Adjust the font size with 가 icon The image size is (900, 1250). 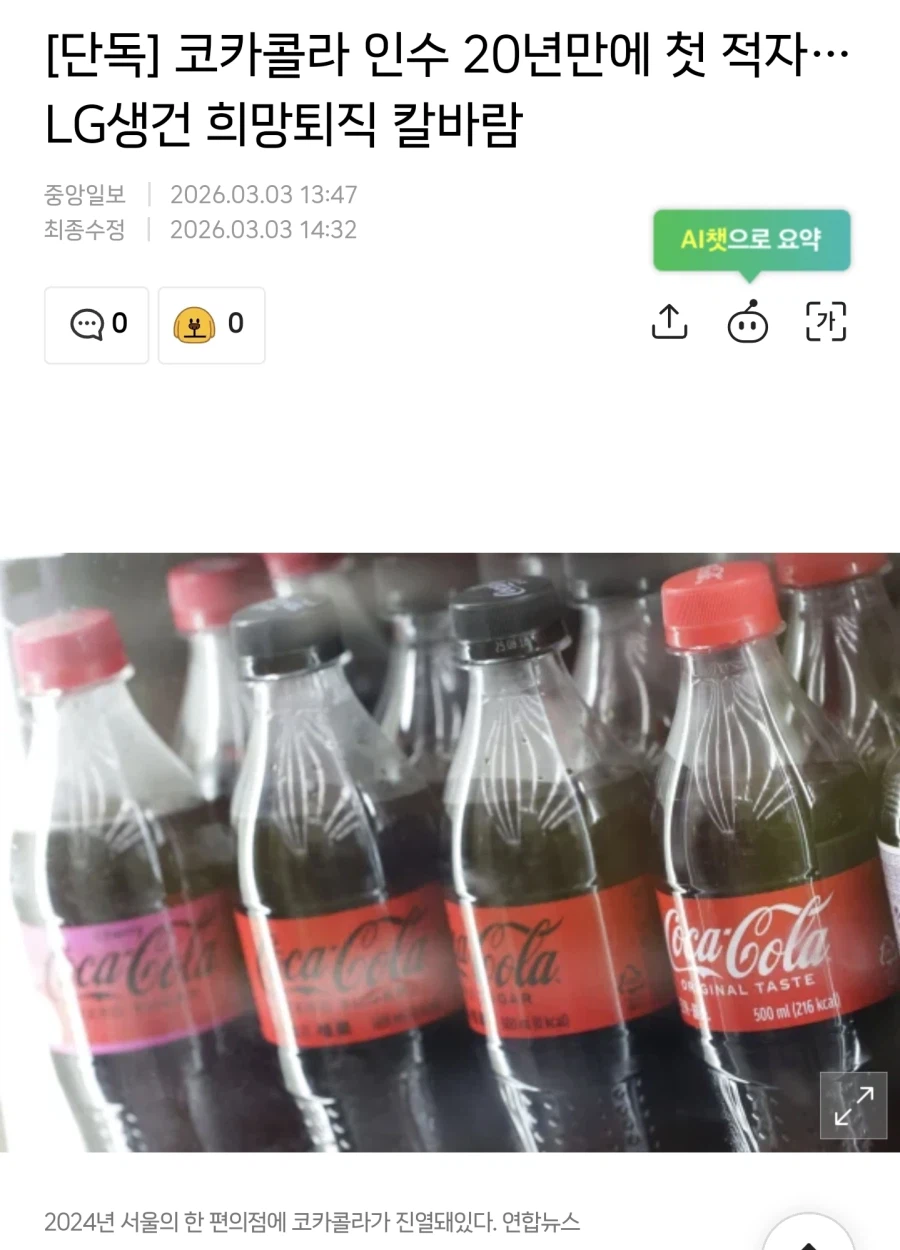[826, 322]
